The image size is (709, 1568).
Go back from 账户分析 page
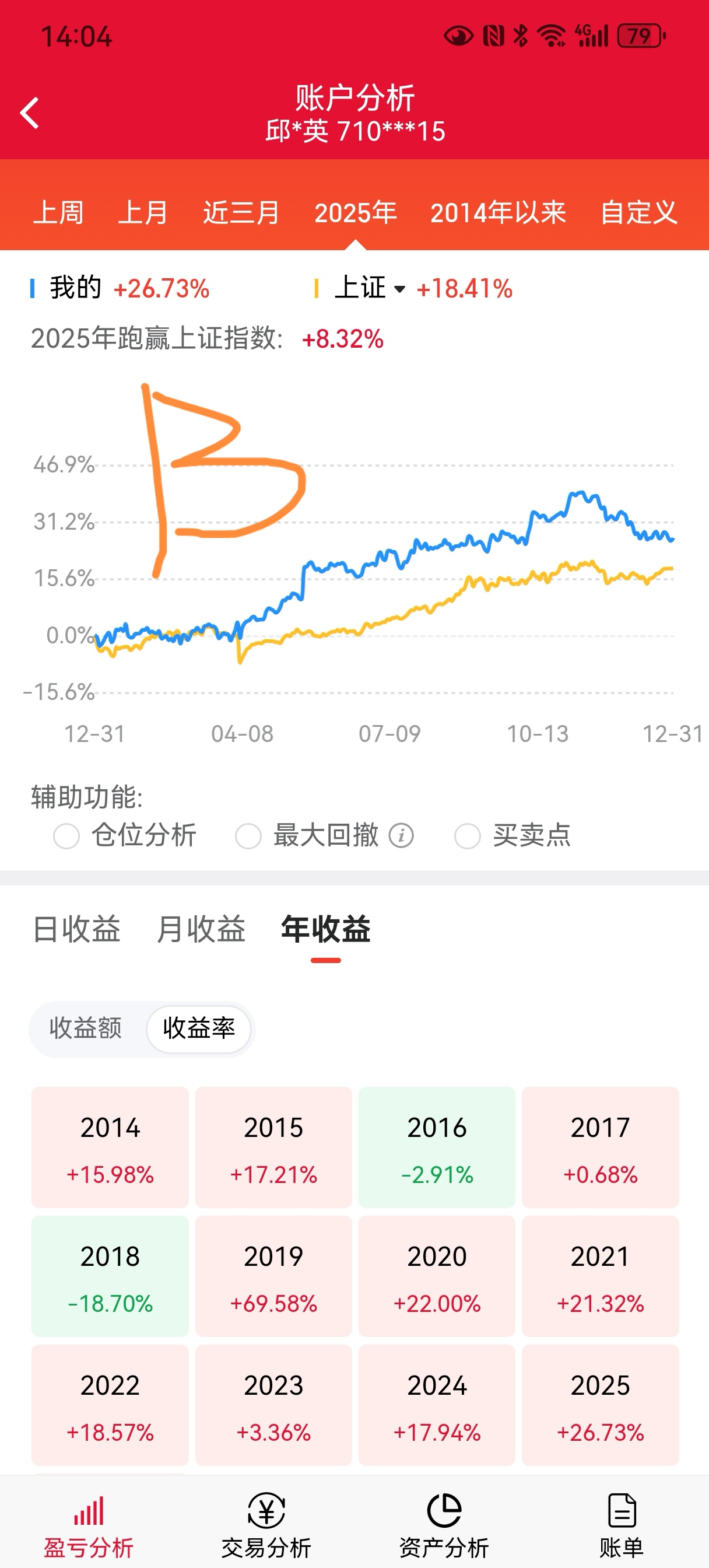coord(29,113)
